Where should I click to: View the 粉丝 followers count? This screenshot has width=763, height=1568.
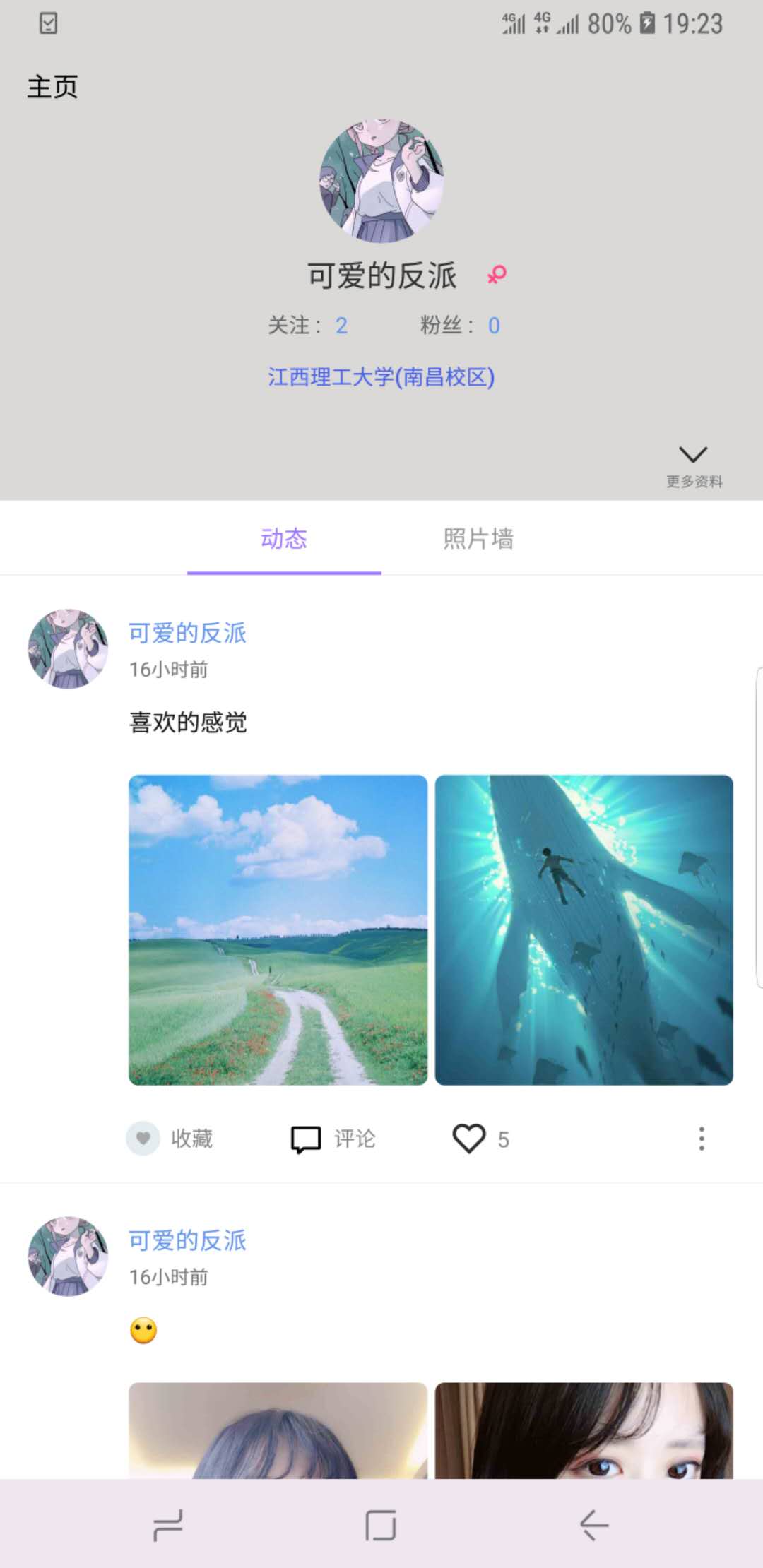460,326
